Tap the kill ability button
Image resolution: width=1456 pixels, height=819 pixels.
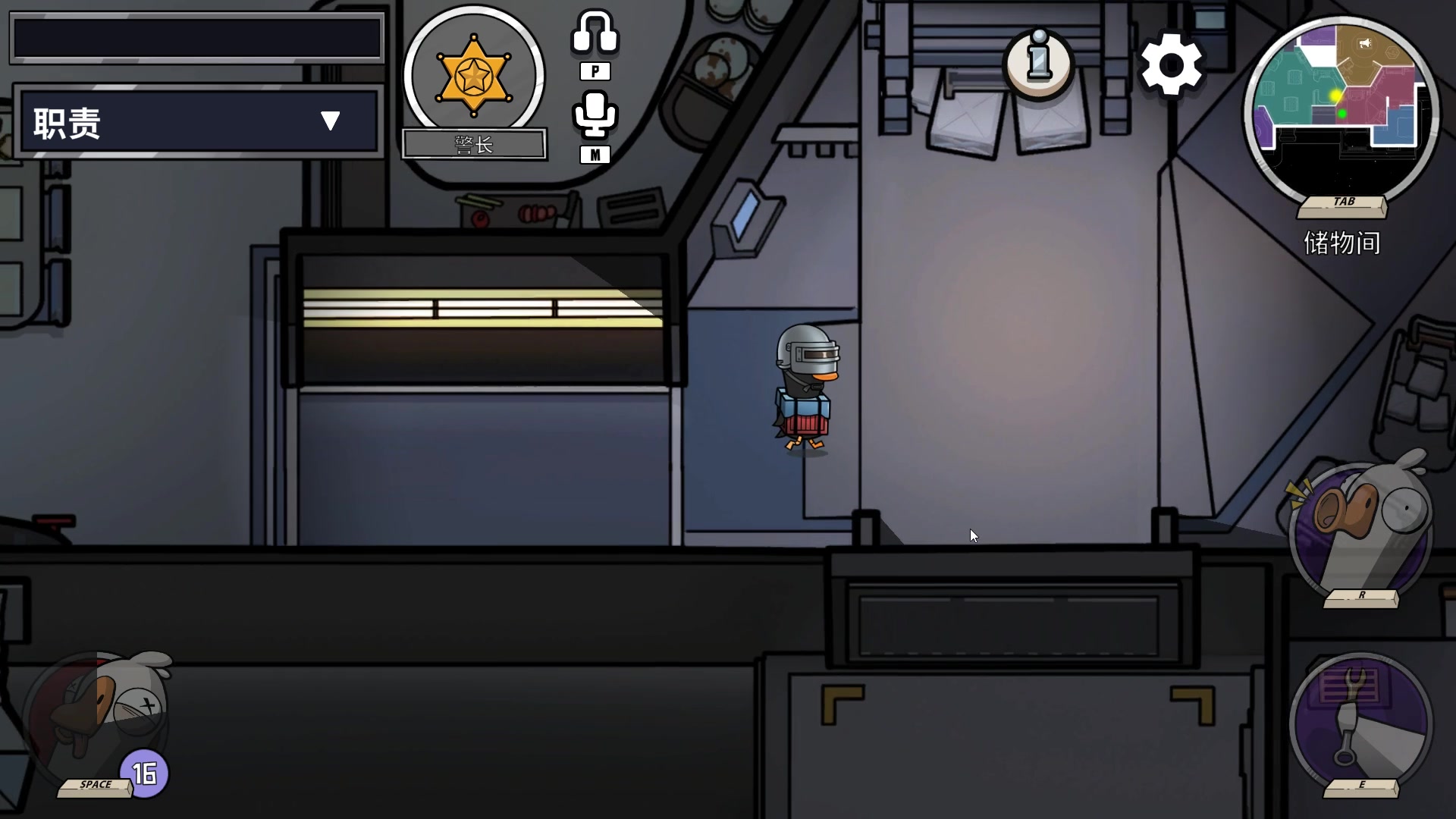point(99,720)
